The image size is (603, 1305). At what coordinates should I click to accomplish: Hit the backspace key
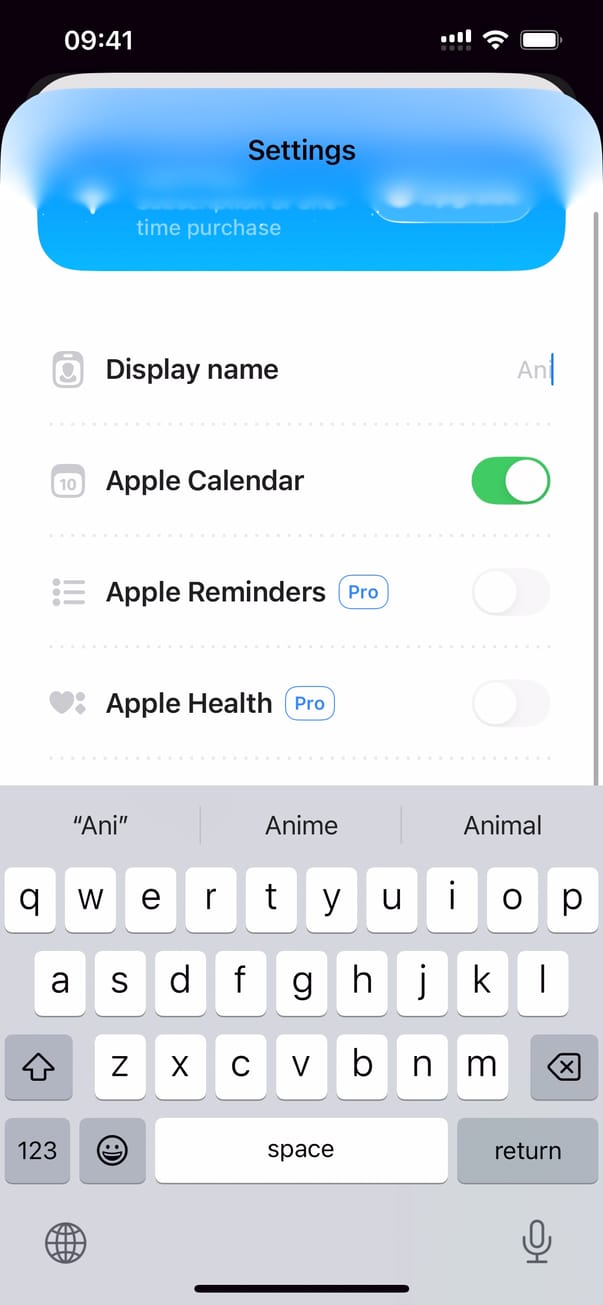point(563,1068)
